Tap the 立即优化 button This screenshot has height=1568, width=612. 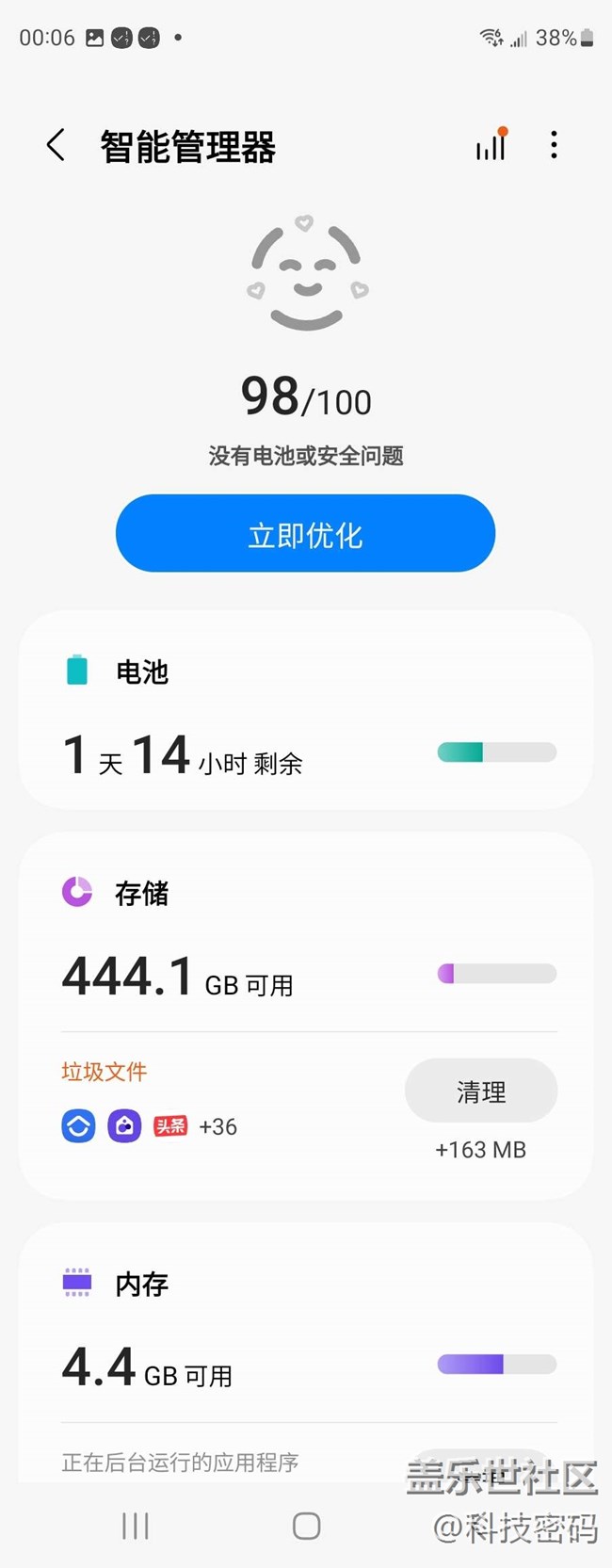point(305,534)
